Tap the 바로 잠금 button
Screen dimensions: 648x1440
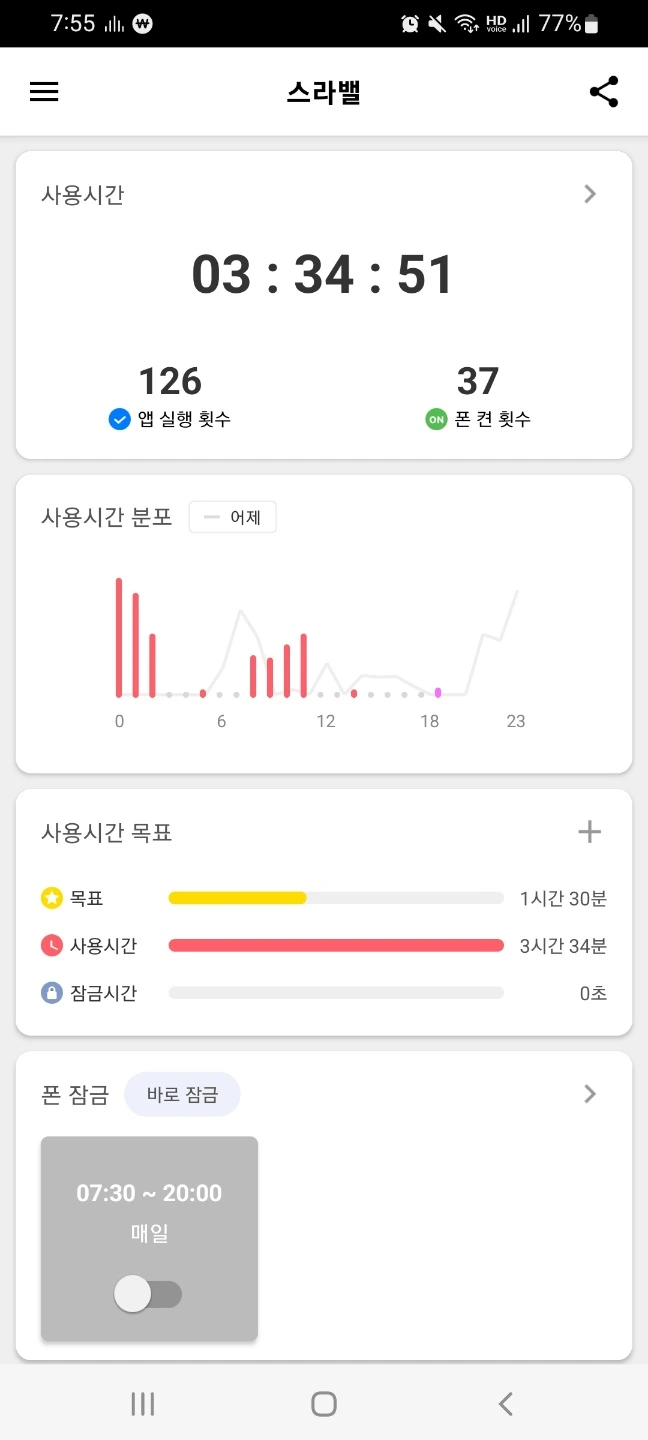(x=182, y=1094)
